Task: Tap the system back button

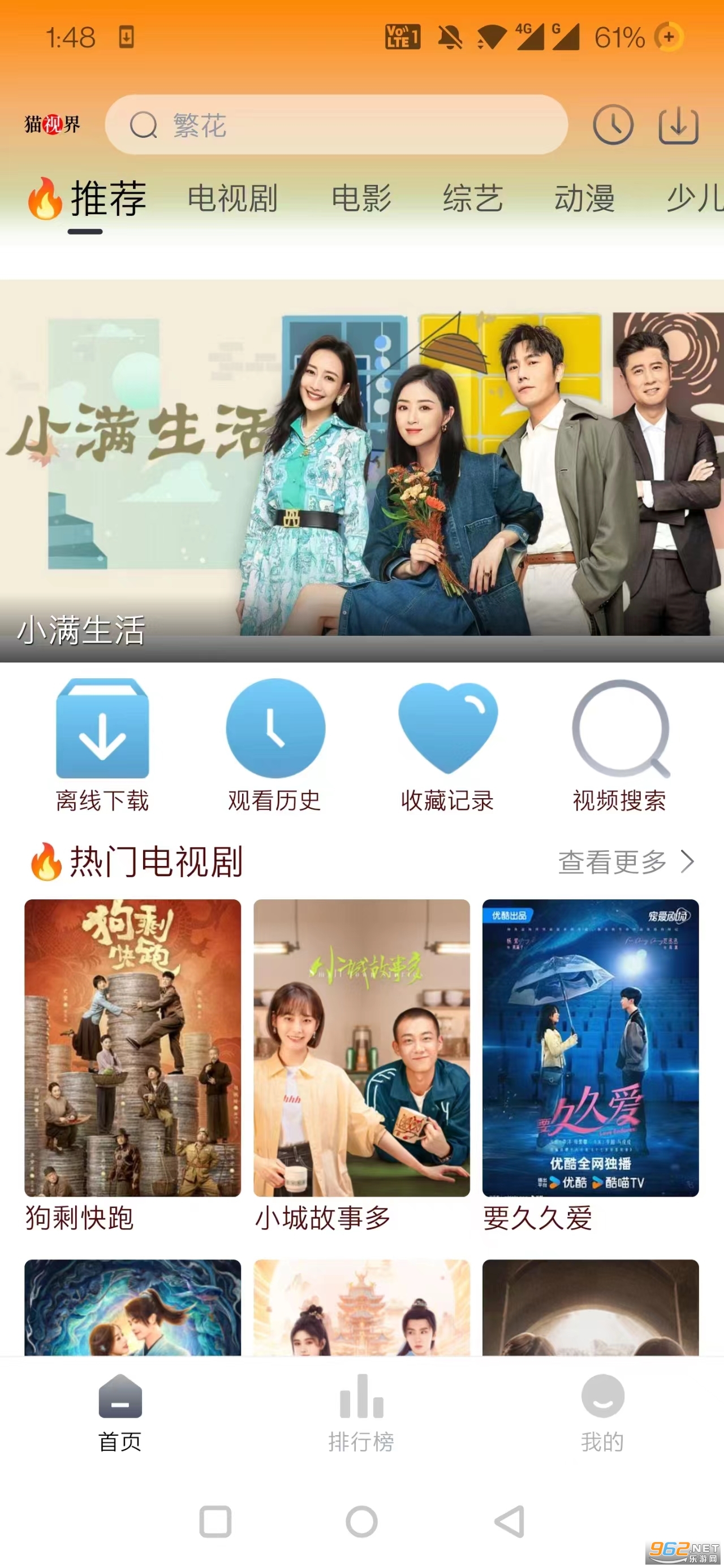Action: (509, 1522)
